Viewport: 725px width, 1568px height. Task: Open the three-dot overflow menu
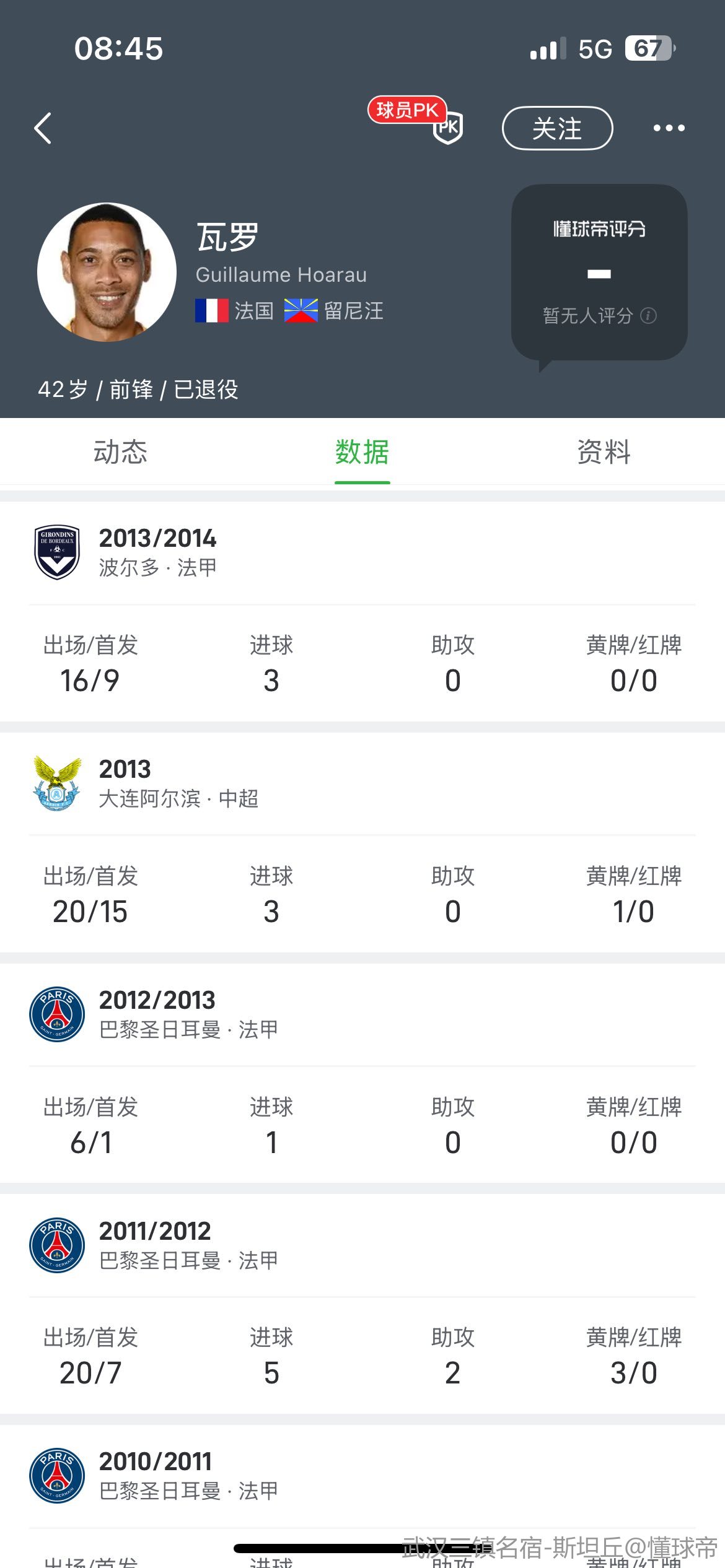tap(669, 128)
